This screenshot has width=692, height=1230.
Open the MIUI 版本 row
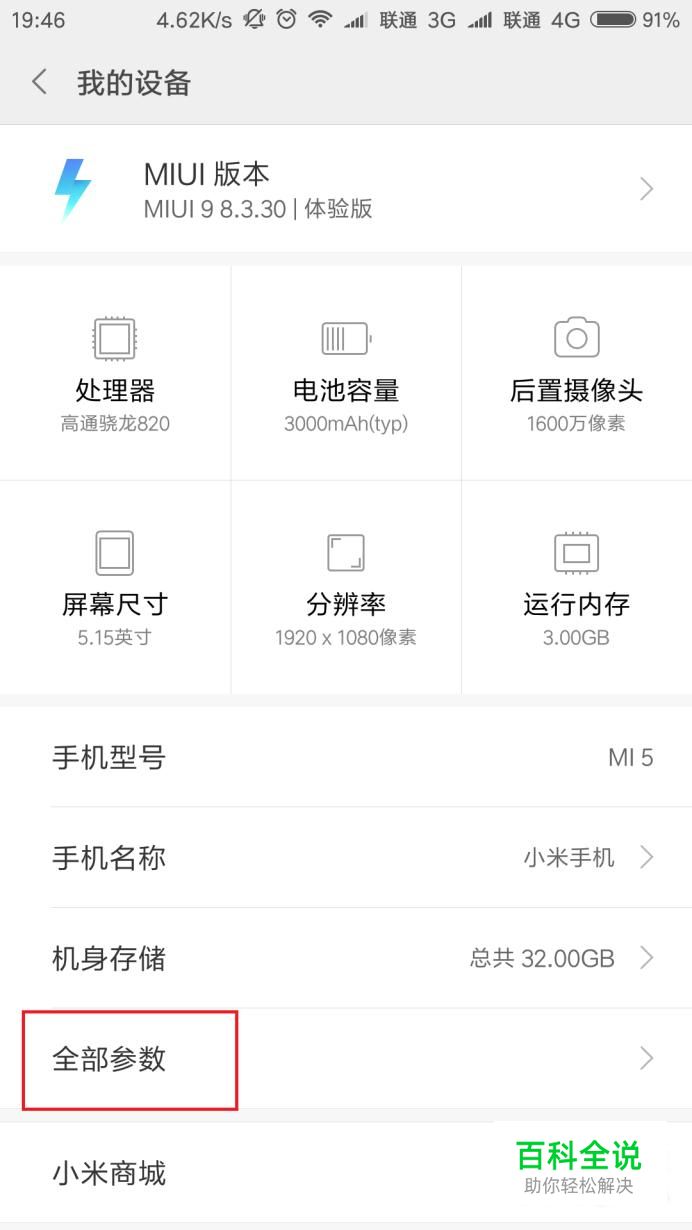click(x=346, y=189)
